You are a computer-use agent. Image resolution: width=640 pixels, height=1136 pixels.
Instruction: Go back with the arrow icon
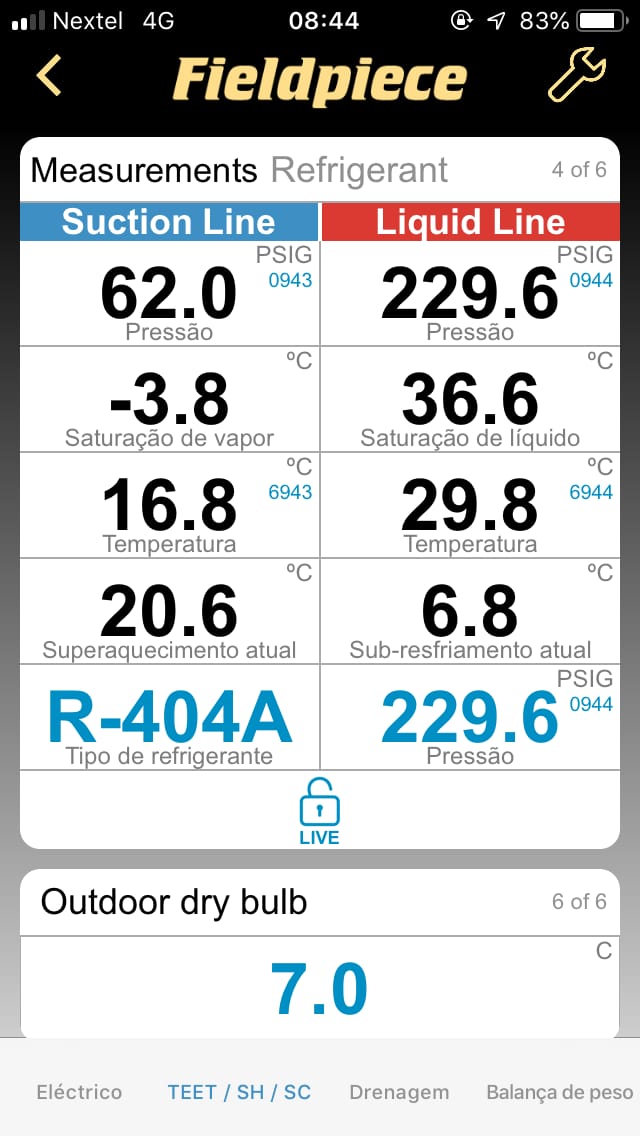tap(49, 76)
